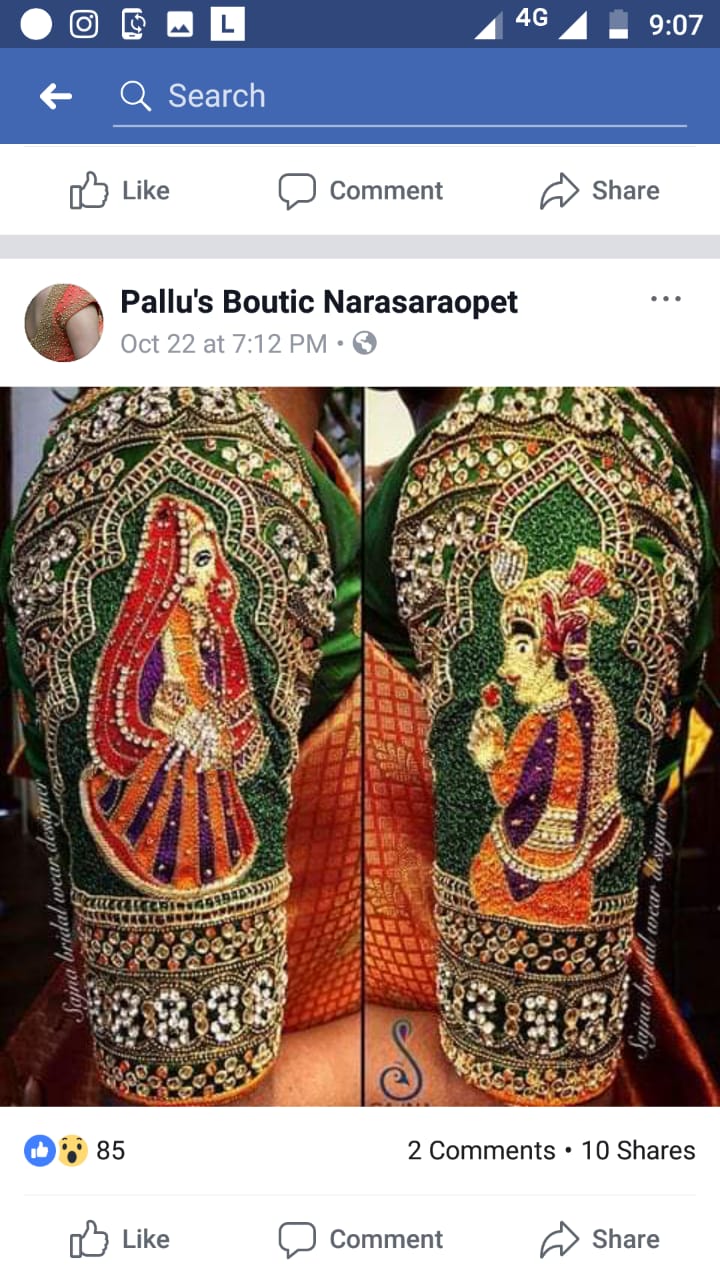The image size is (720, 1280).
Task: Comment on Pallu's Boutic blouse post
Action: (360, 1239)
